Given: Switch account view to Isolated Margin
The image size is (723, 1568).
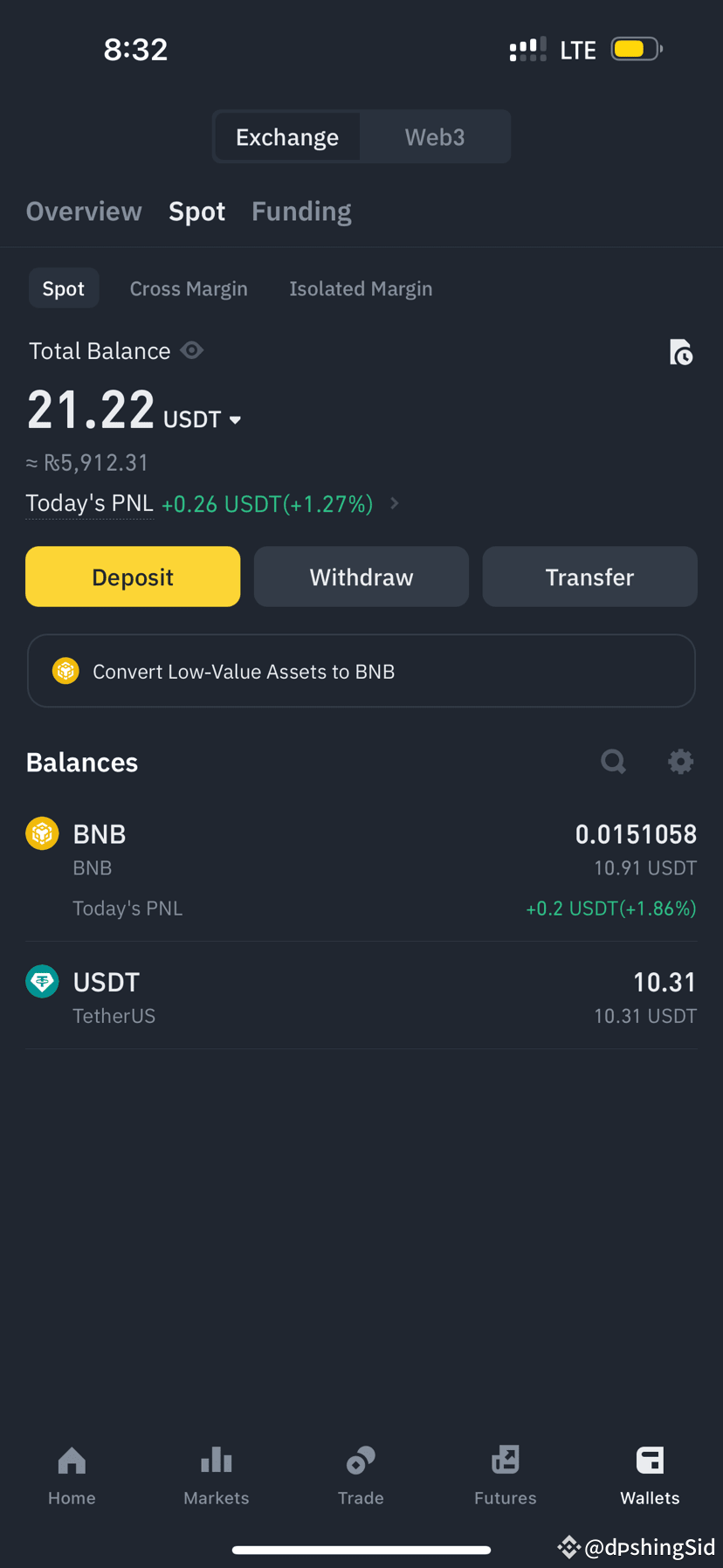Looking at the screenshot, I should (x=361, y=288).
